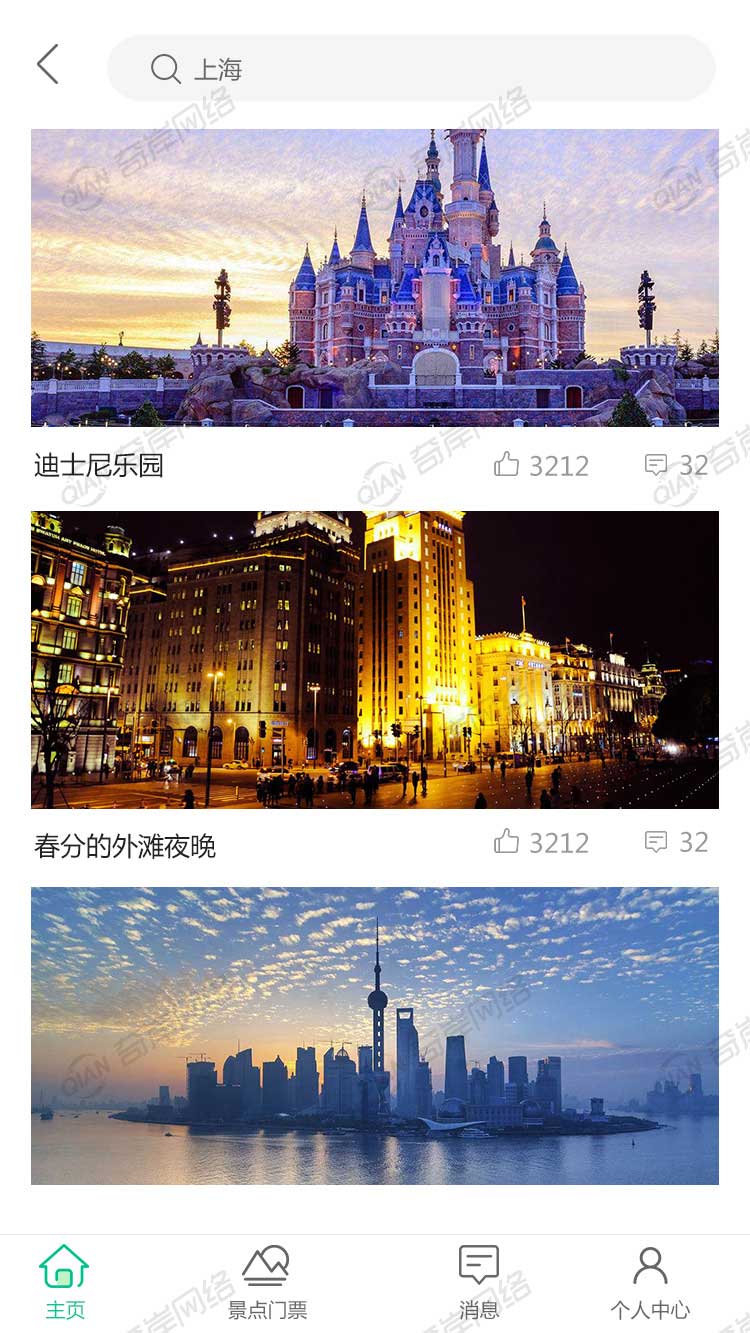Go to the 个人中心 tab
This screenshot has width=750, height=1333.
coord(650,1282)
